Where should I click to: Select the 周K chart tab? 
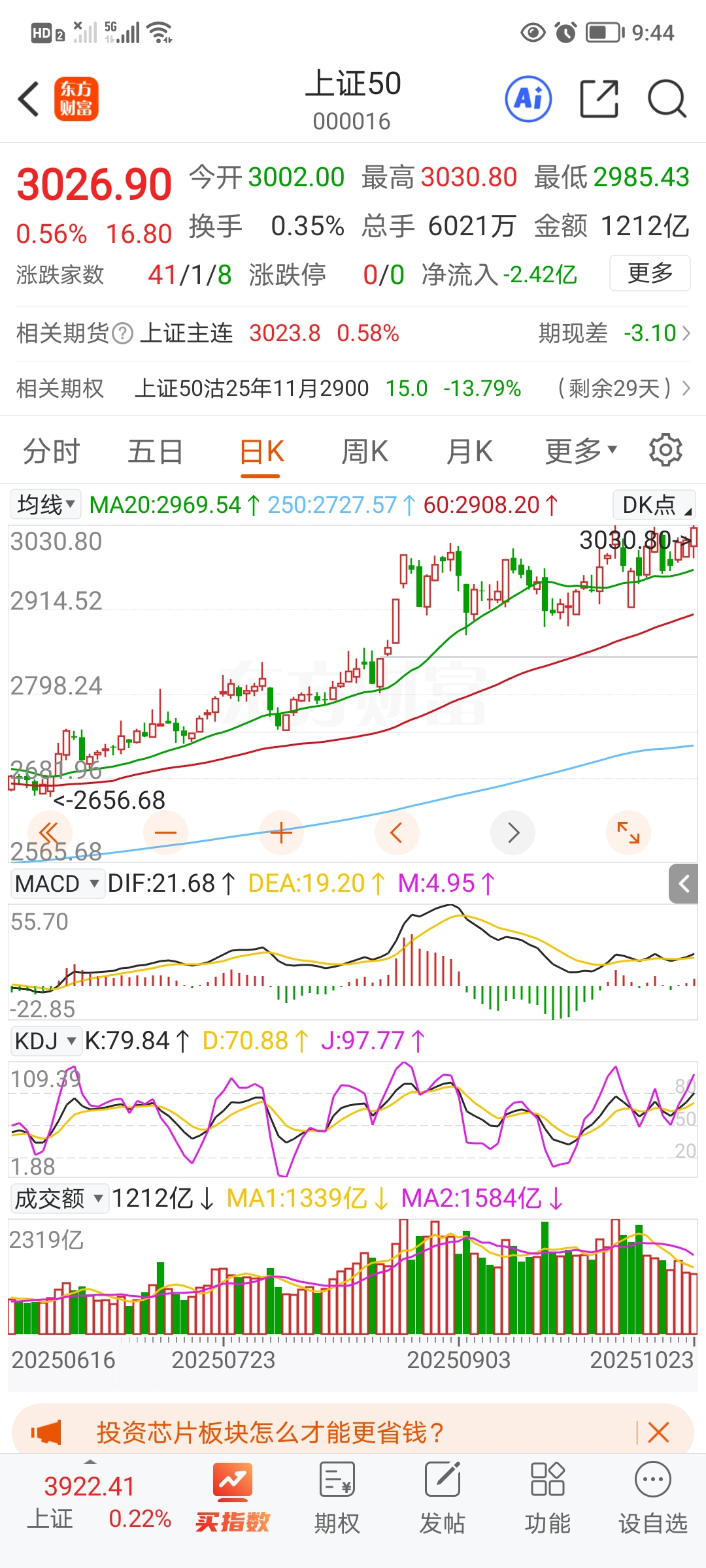[364, 451]
